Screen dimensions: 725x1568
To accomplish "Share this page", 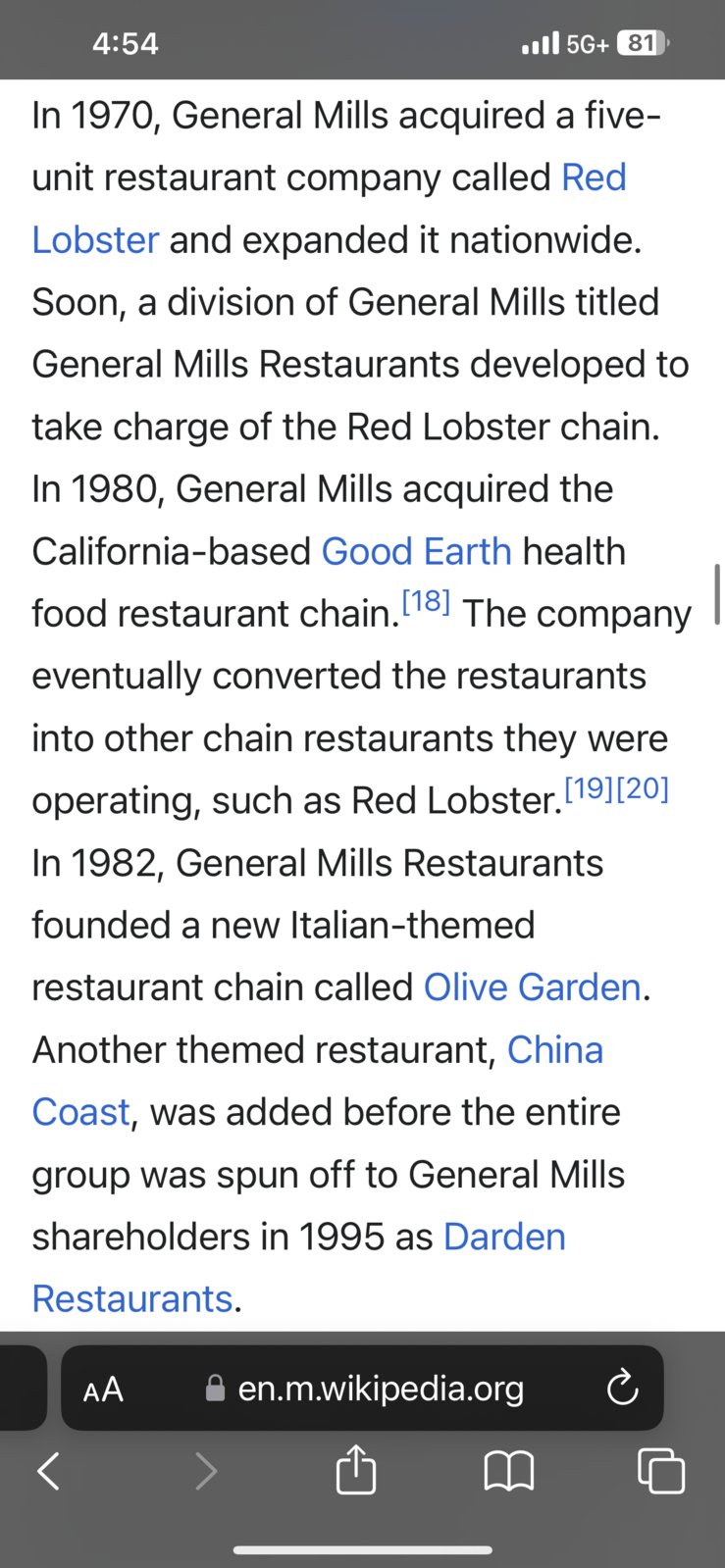I will click(355, 1471).
